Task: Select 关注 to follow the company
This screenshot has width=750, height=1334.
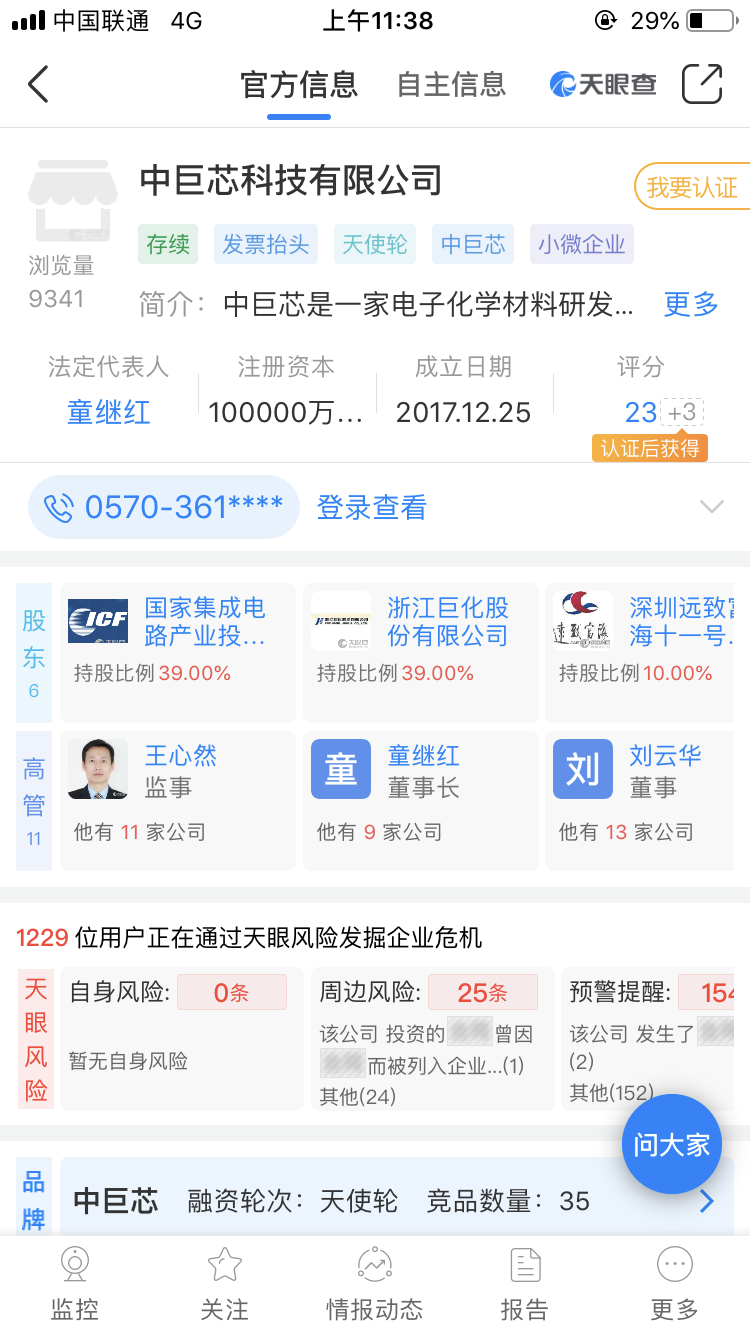Action: click(x=225, y=1284)
